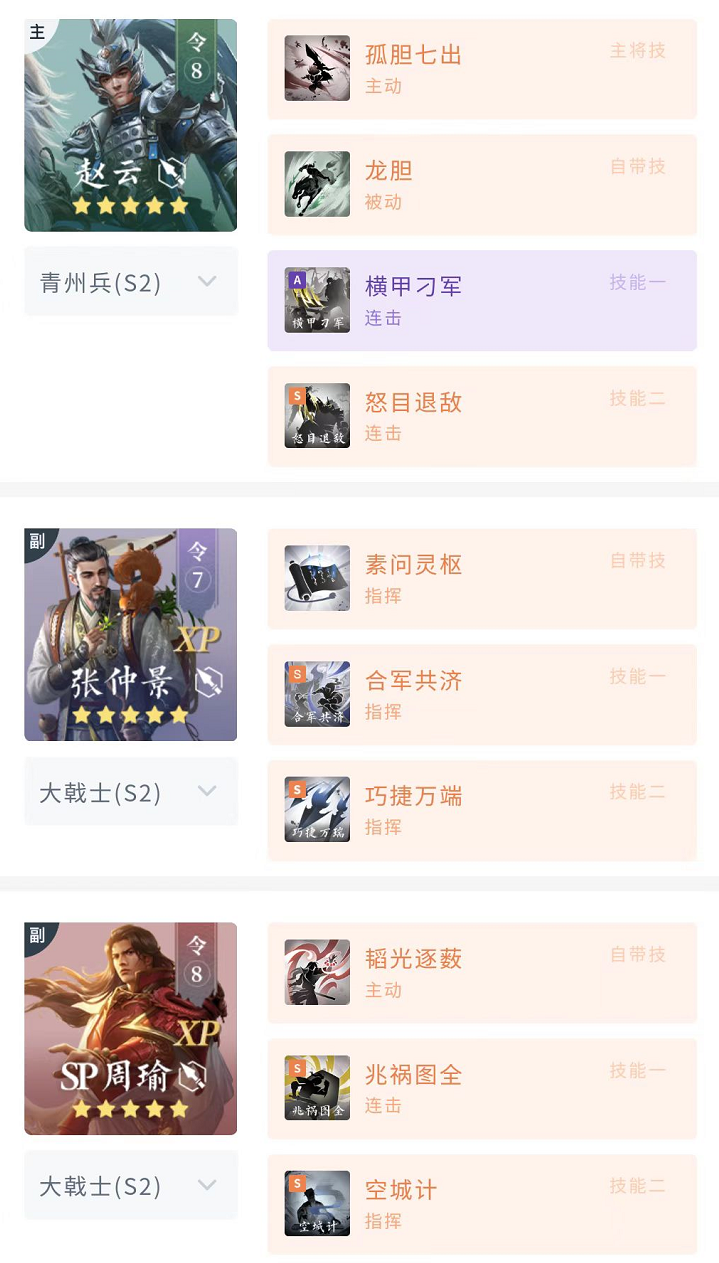
Task: Expand the 青州兵(S2) troop dropdown
Action: coord(131,282)
